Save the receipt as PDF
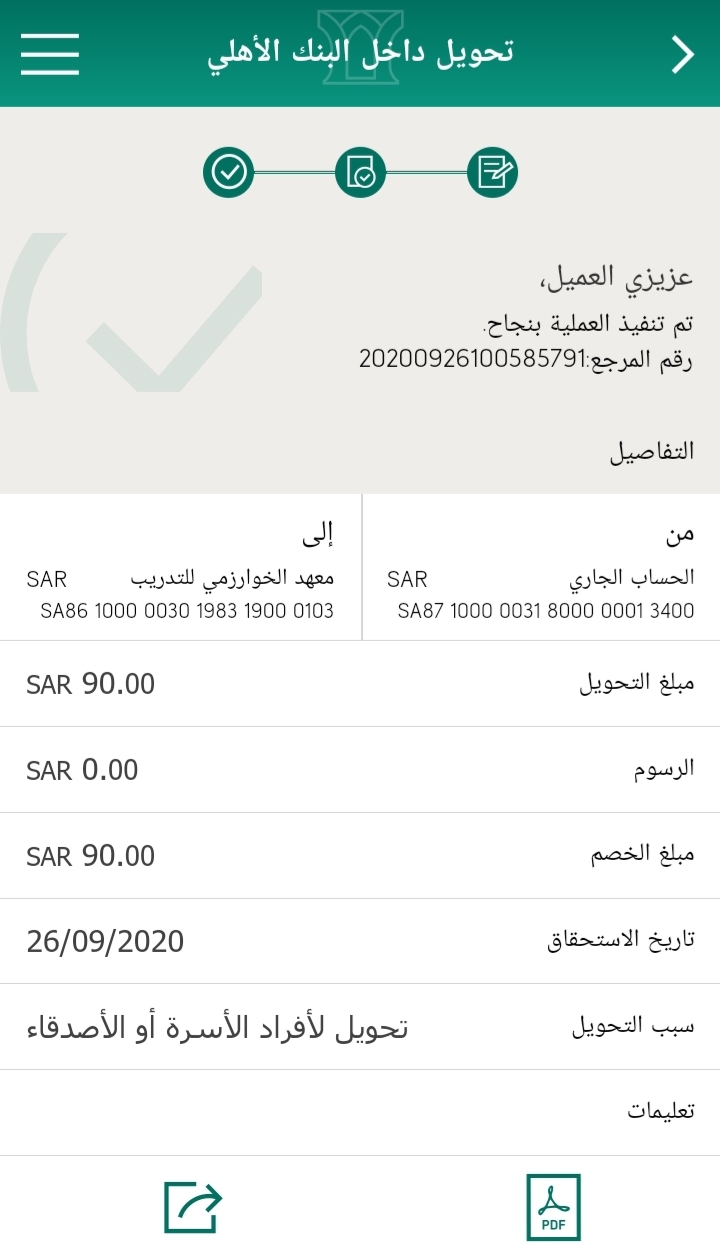This screenshot has height=1259, width=720. click(553, 1207)
